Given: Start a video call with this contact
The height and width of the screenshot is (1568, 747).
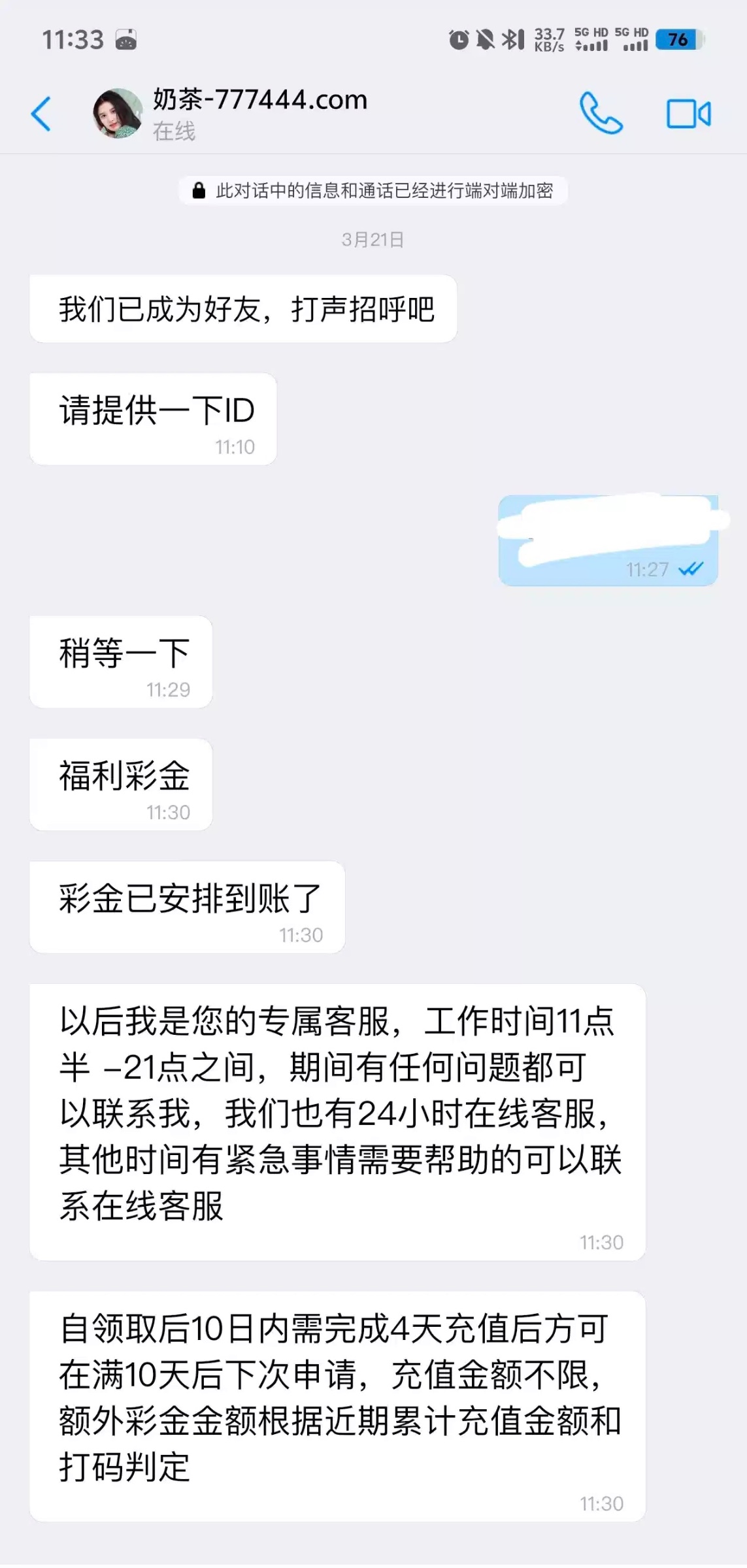Looking at the screenshot, I should coord(688,114).
